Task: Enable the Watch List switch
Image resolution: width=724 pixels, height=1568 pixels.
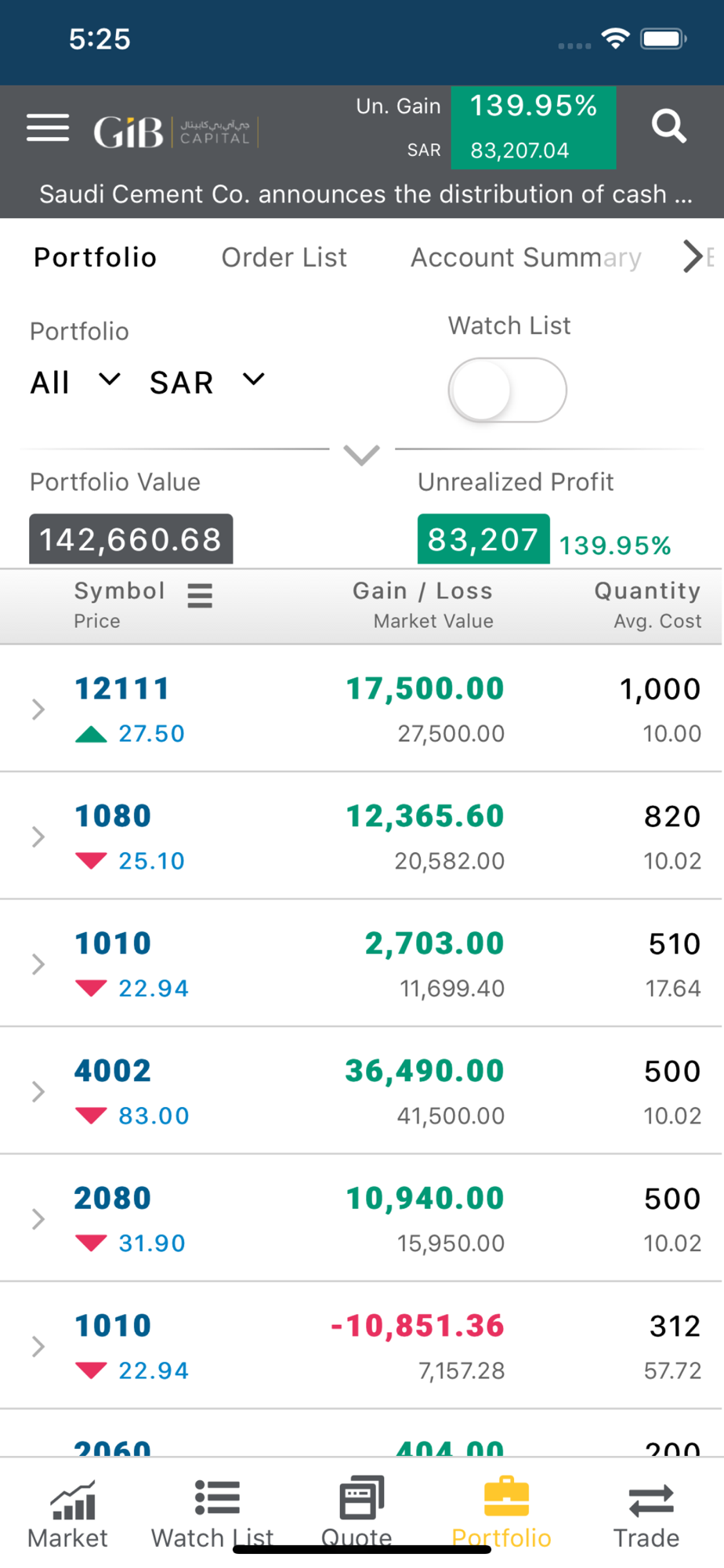Action: (x=507, y=390)
